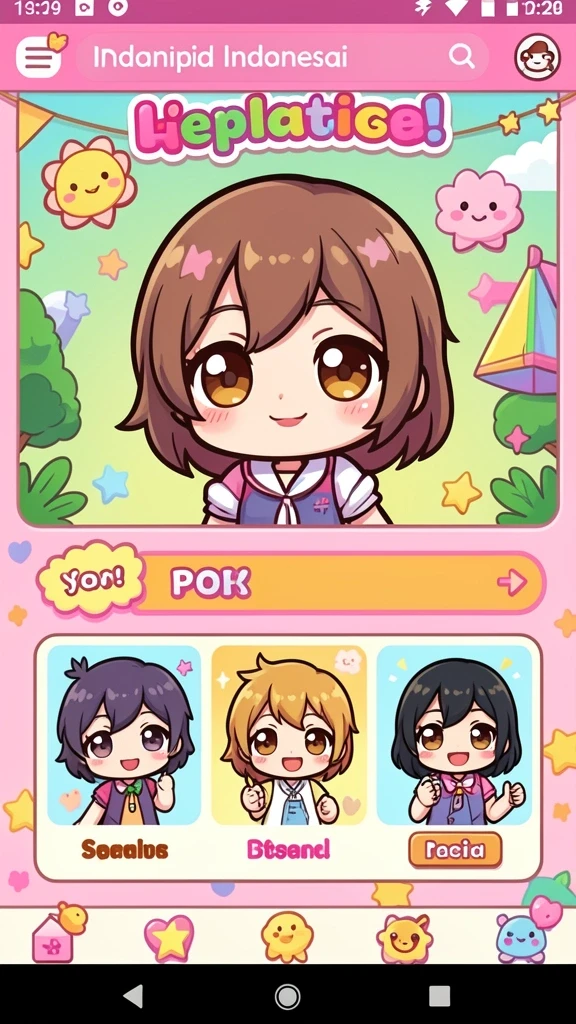This screenshot has width=576, height=1024.
Task: Select the Seaalus character card
Action: (124, 754)
